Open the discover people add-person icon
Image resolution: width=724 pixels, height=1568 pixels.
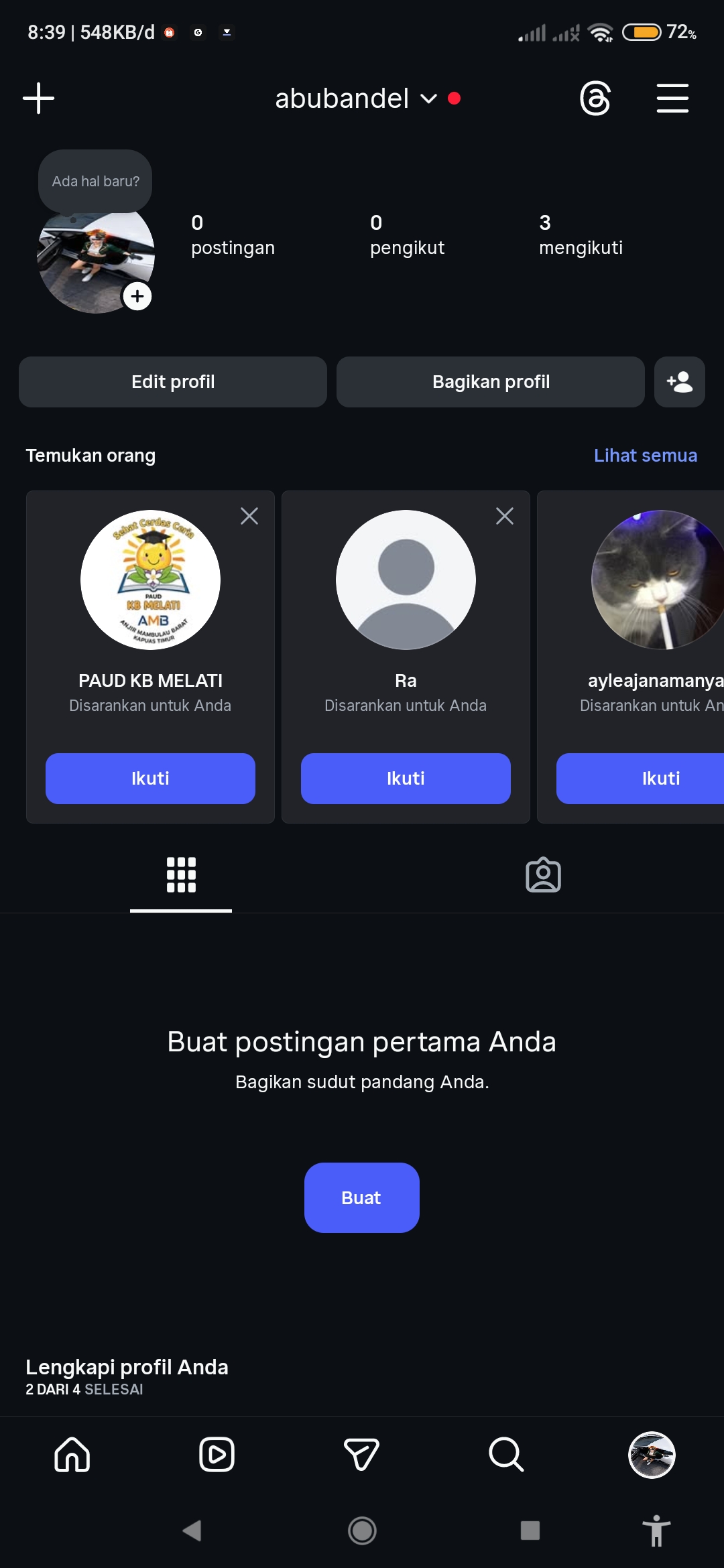[680, 382]
